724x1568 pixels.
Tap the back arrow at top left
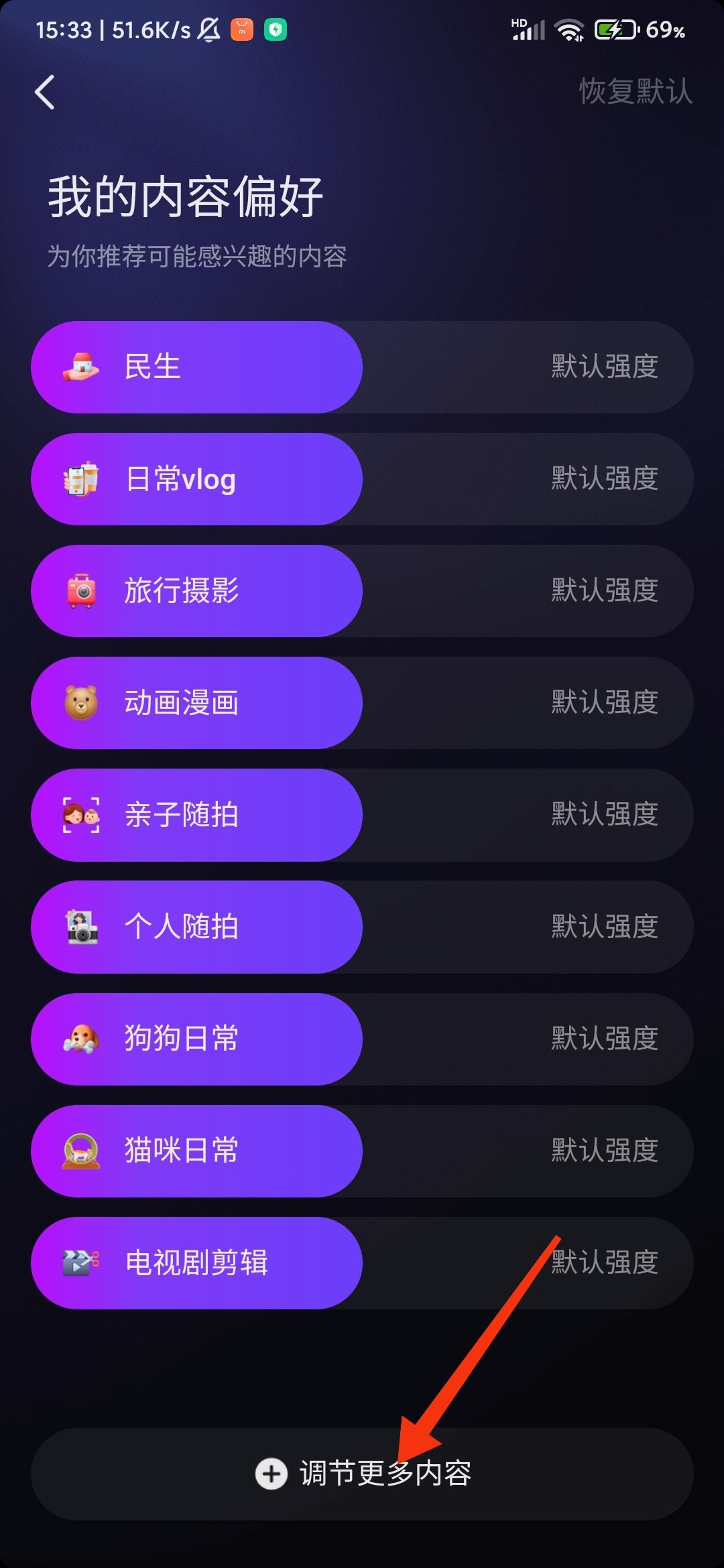46,92
